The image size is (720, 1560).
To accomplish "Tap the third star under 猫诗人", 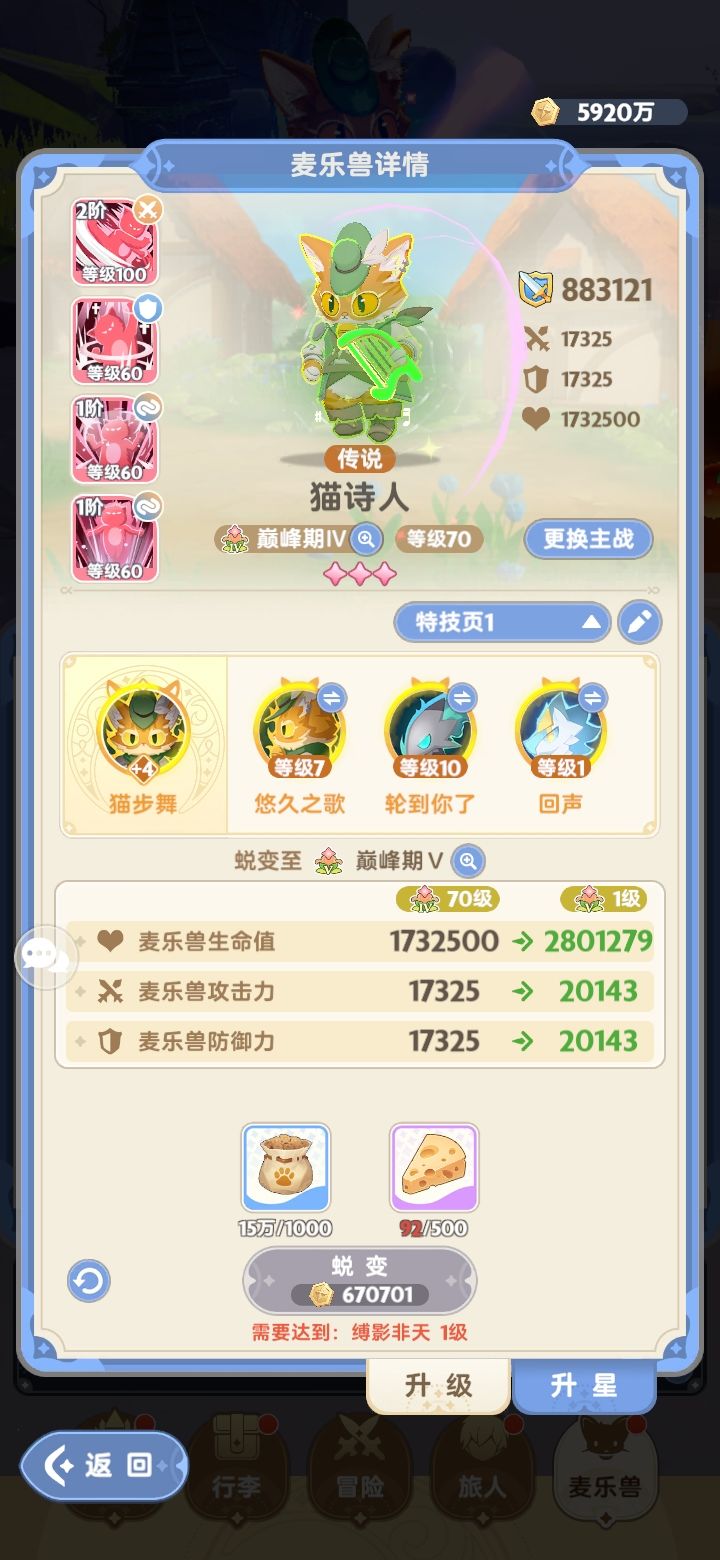I will pos(385,572).
